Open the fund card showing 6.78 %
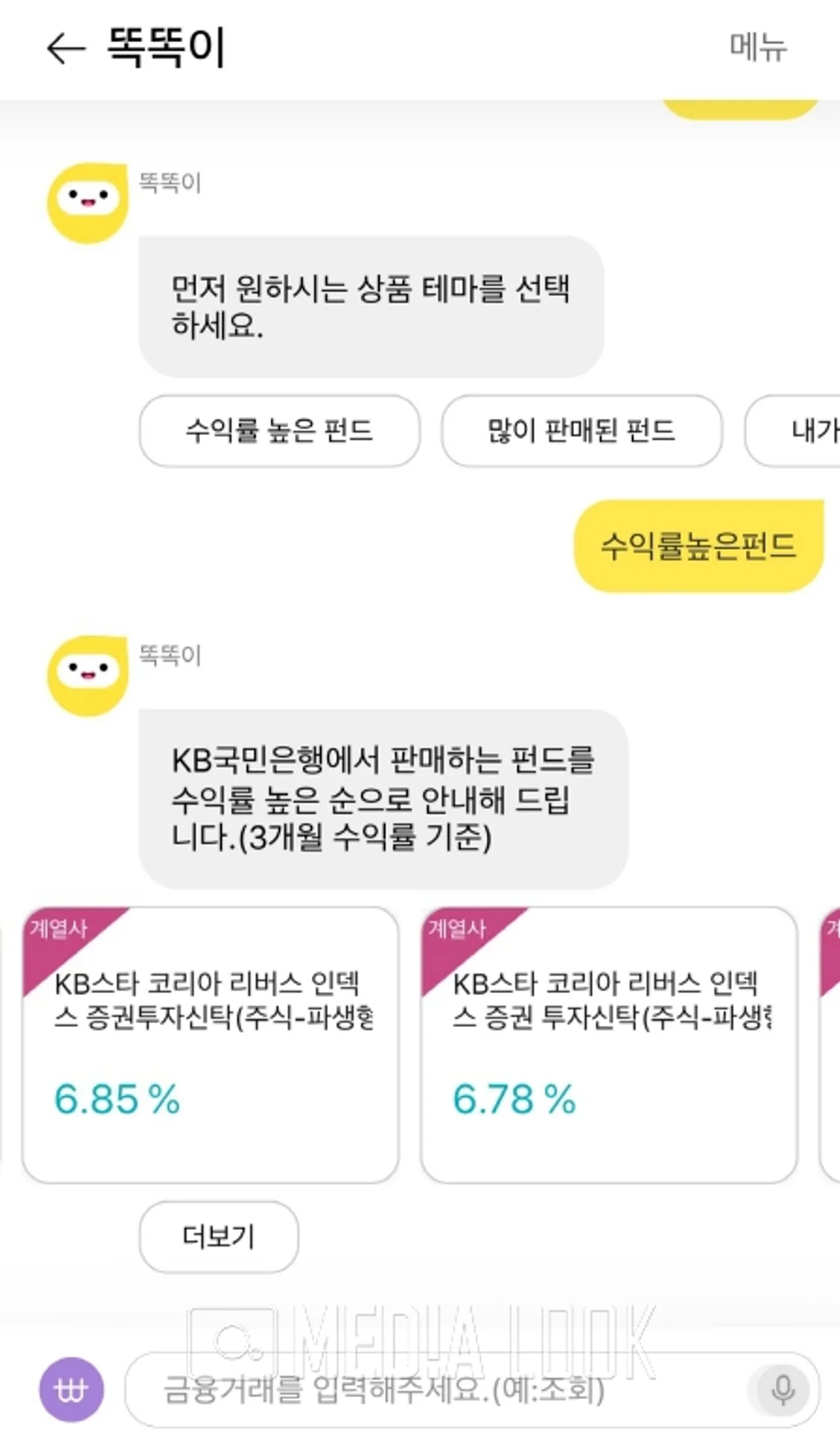Image resolution: width=840 pixels, height=1451 pixels. [x=608, y=1045]
